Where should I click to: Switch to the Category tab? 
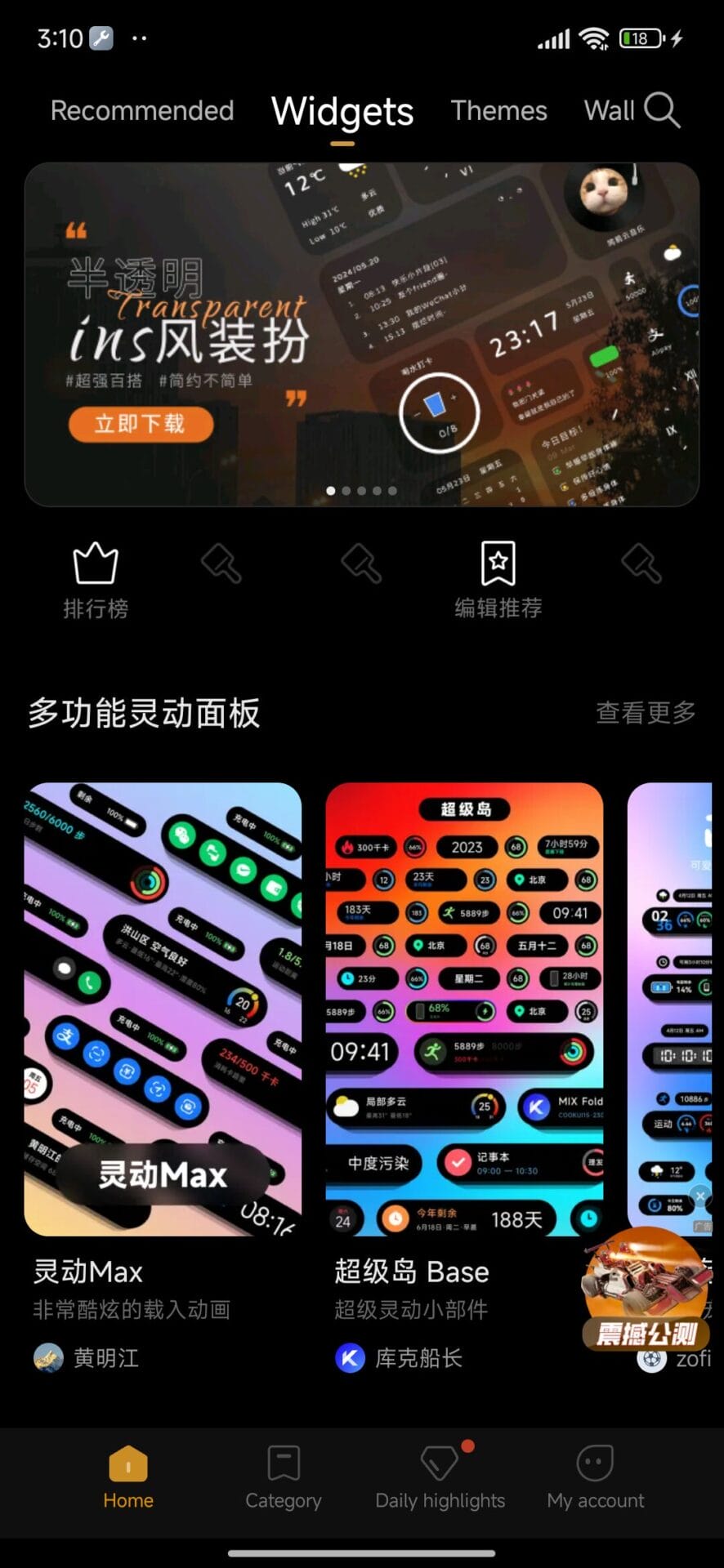(284, 1477)
